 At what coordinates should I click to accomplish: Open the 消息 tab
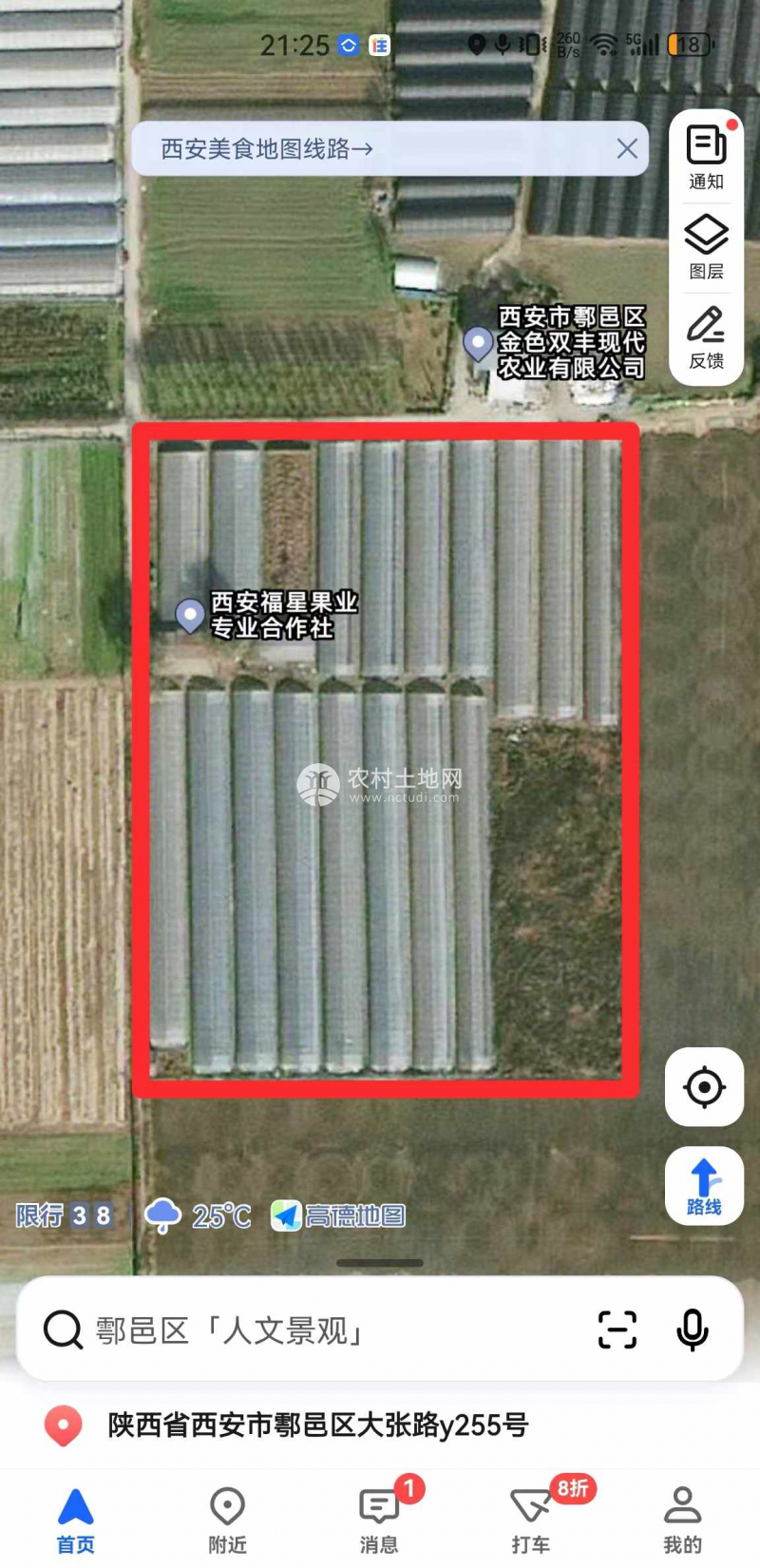pos(379,1519)
